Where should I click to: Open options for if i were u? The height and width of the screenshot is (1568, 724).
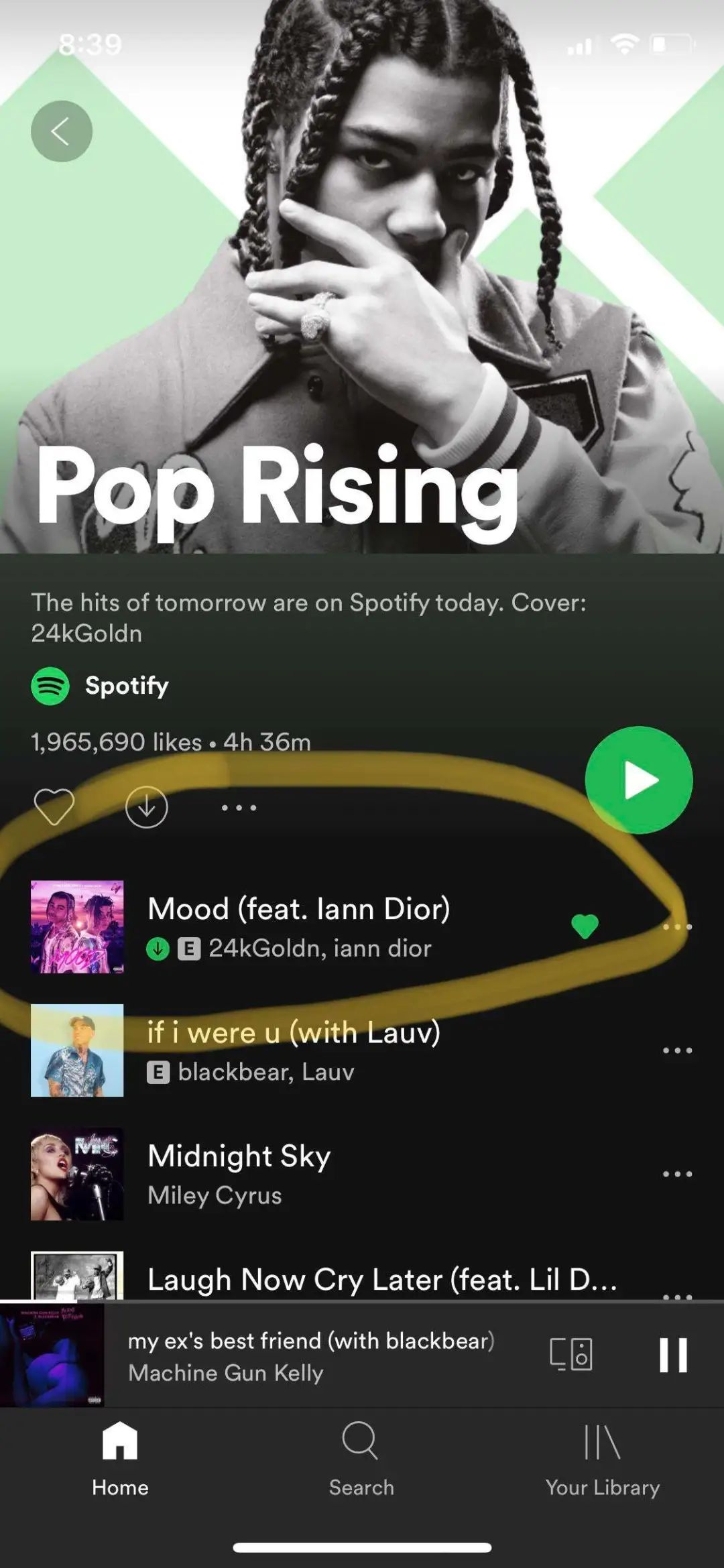[x=677, y=1050]
